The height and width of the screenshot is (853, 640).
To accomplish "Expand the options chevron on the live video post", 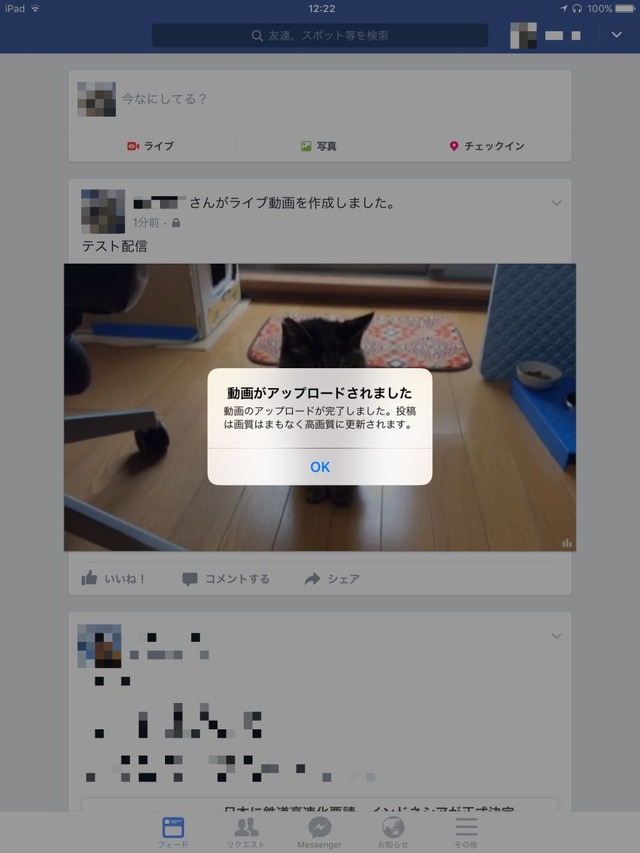I will pos(557,204).
